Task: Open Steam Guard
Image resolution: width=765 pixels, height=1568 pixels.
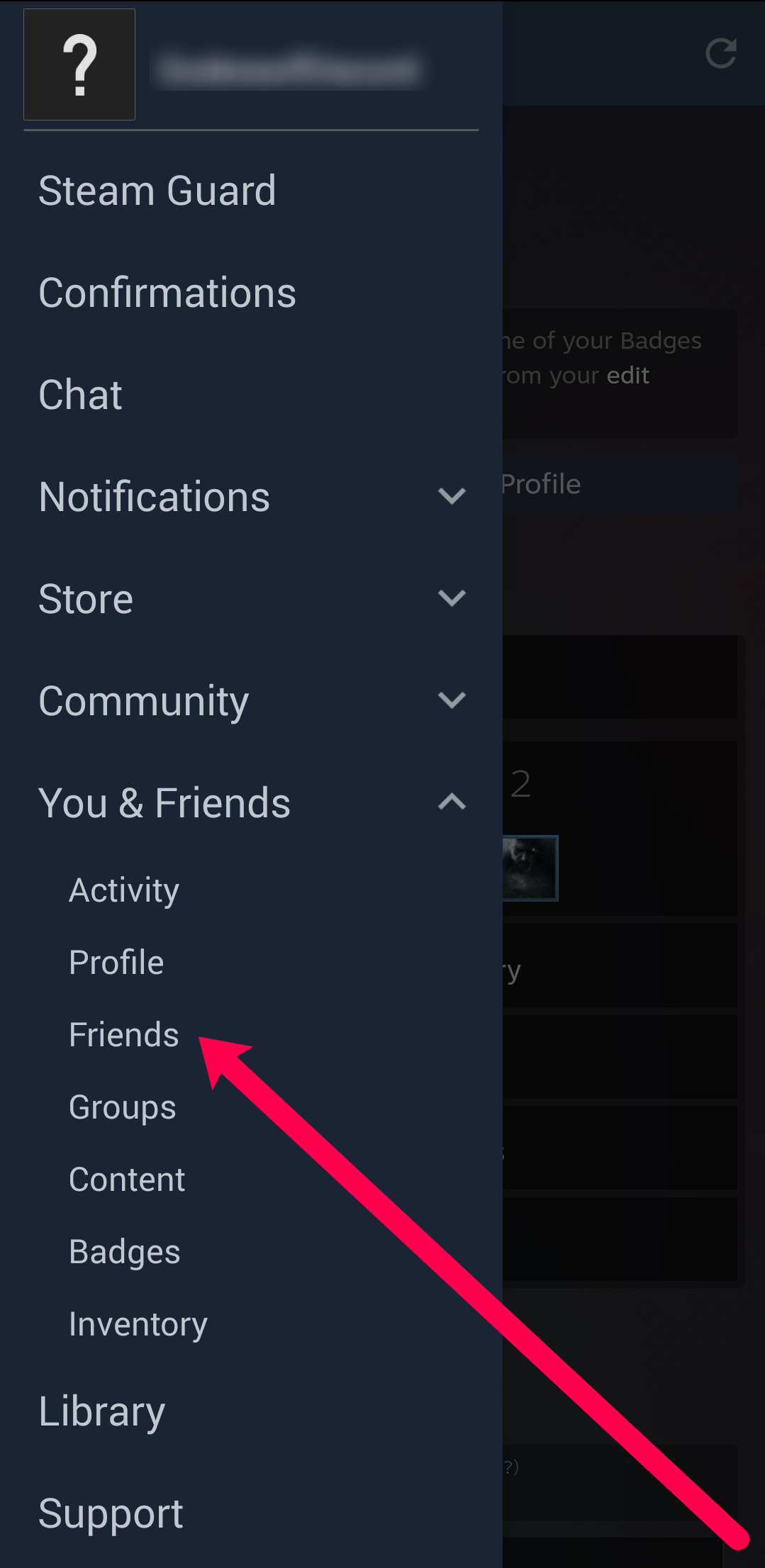Action: tap(157, 191)
